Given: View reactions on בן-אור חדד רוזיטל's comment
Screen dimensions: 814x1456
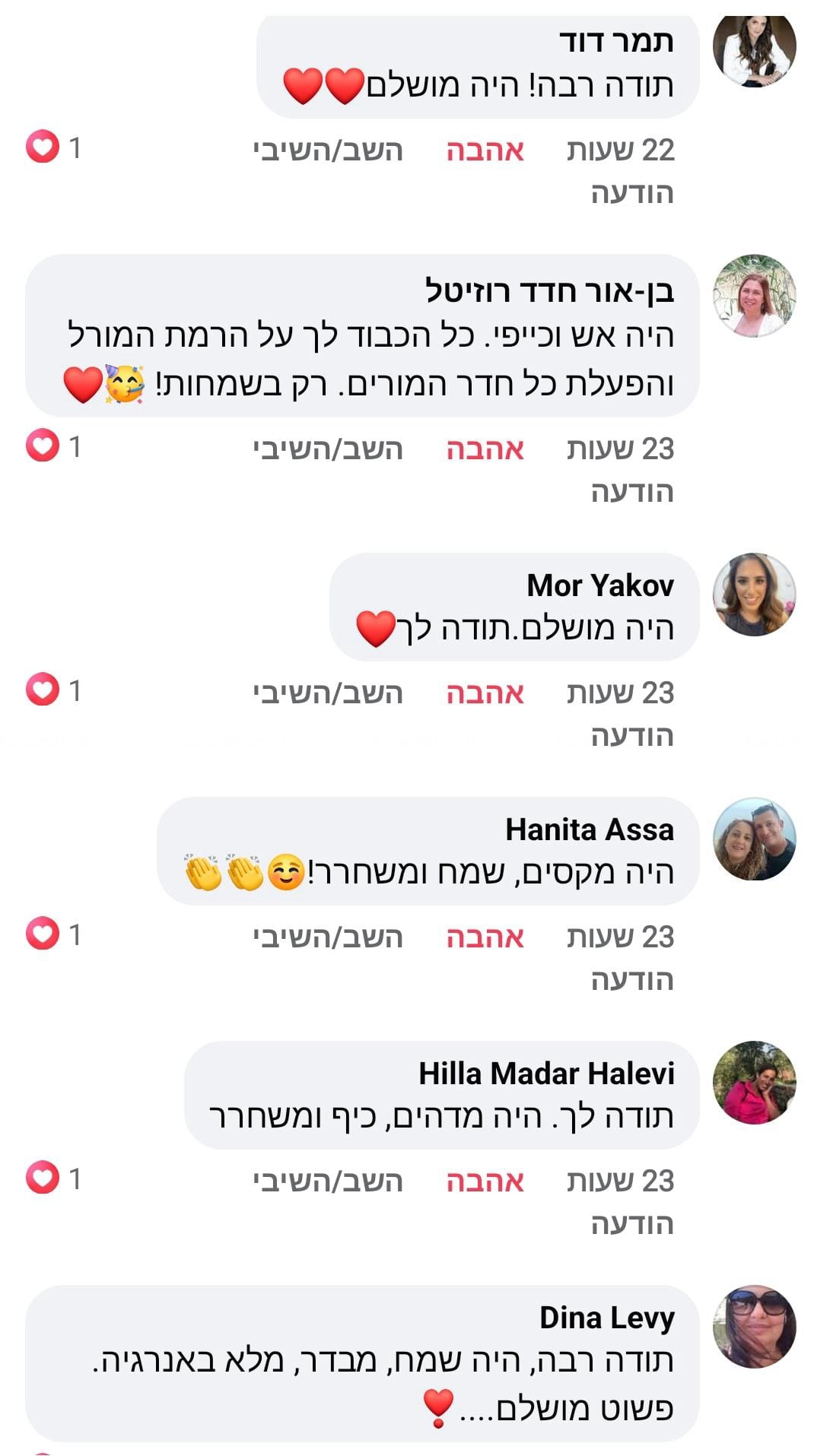Looking at the screenshot, I should (x=53, y=446).
